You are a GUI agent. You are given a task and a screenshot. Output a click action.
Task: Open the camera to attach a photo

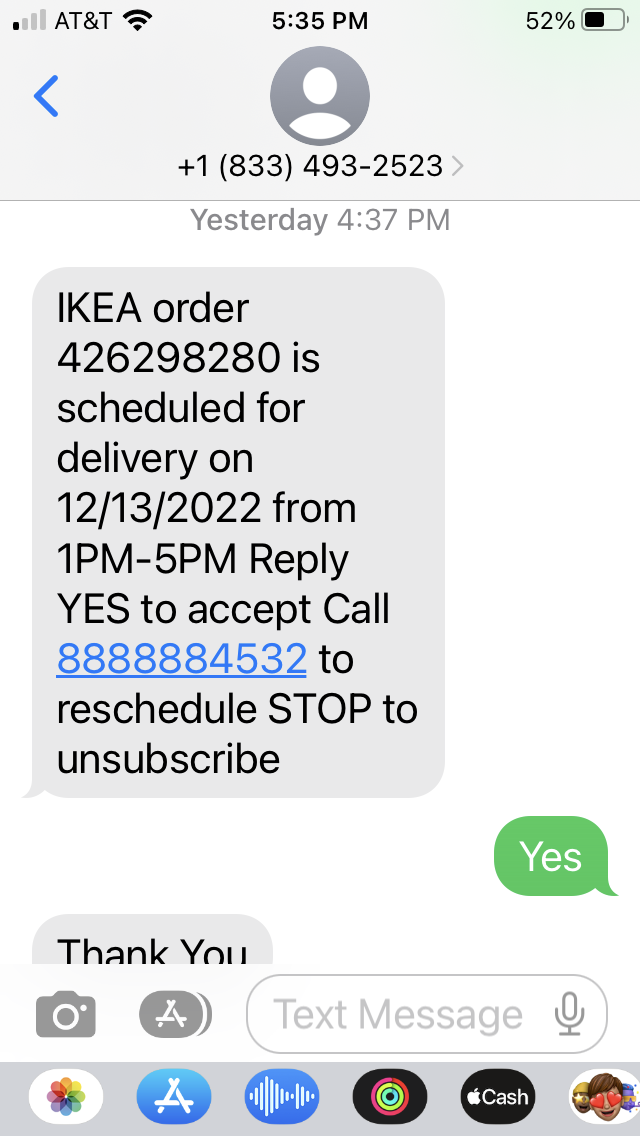coord(66,1015)
